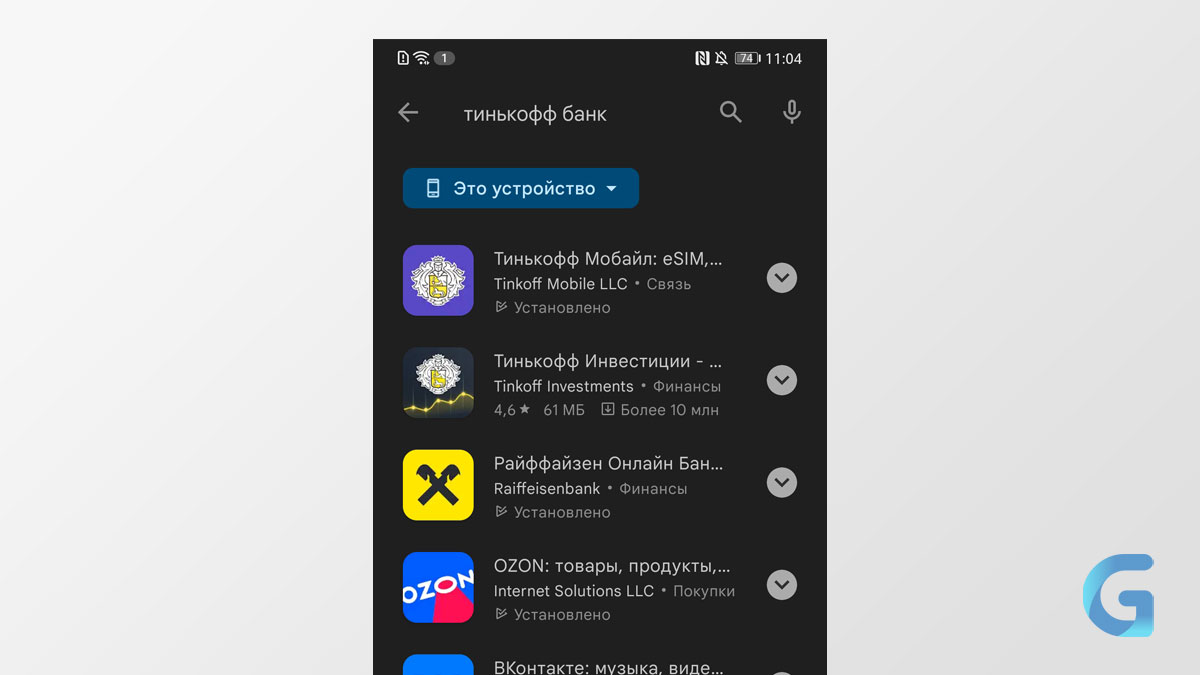Expand details for Райффайзен Онлайн

pos(781,483)
